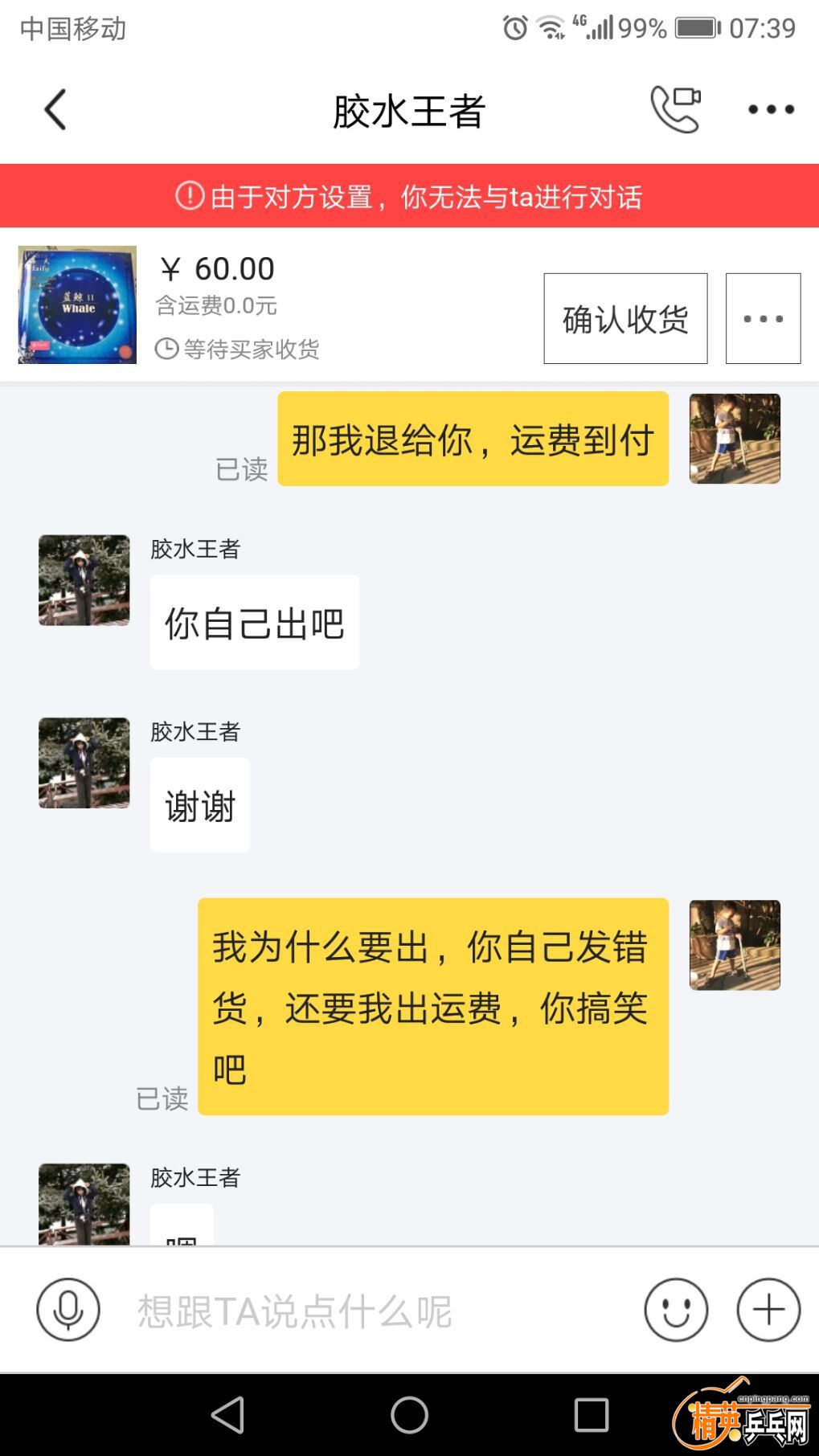
Task: Go back from the 胶水王者 chat
Action: click(55, 110)
